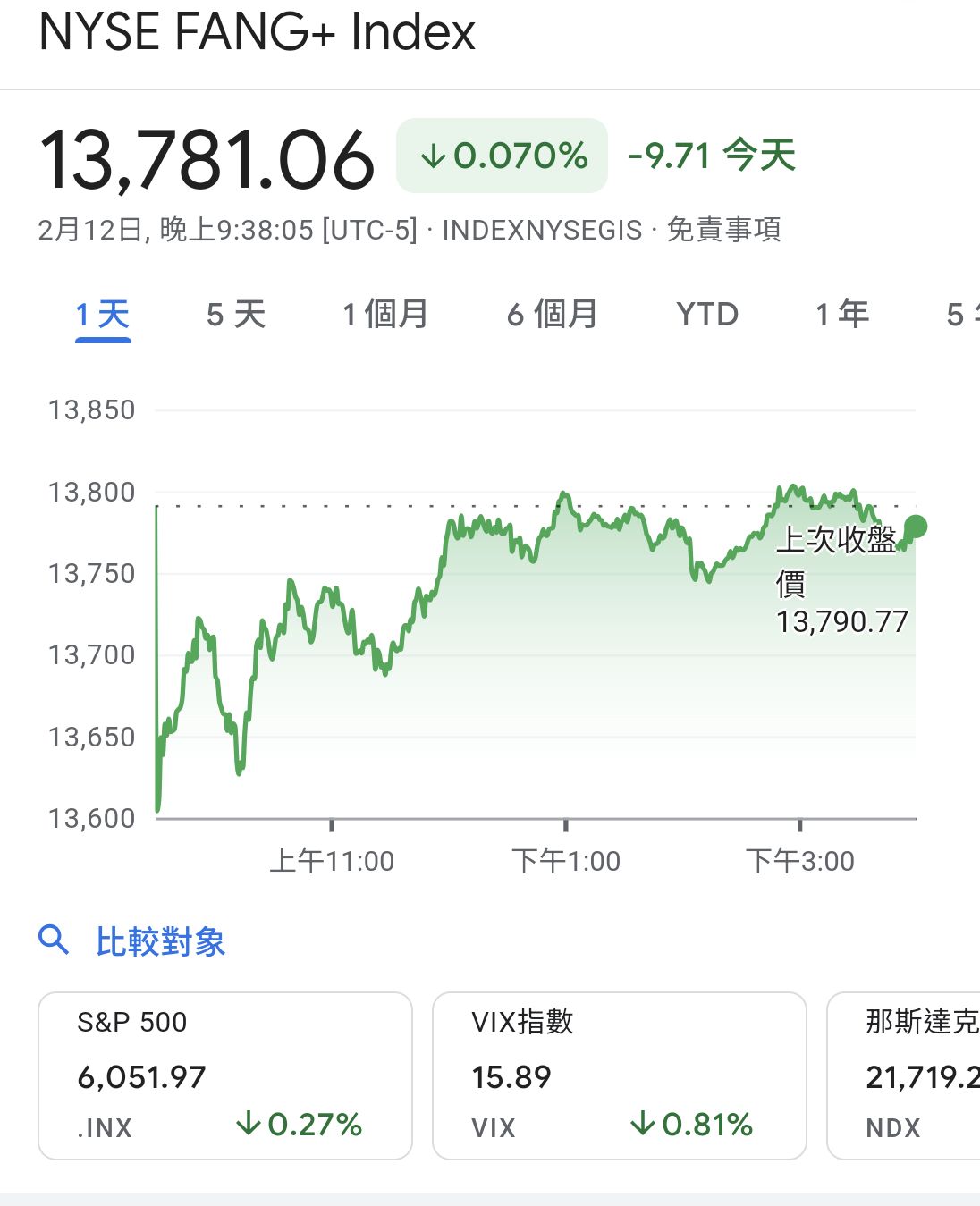980x1206 pixels.
Task: Show the 6 個月 chart range
Action: tap(552, 315)
